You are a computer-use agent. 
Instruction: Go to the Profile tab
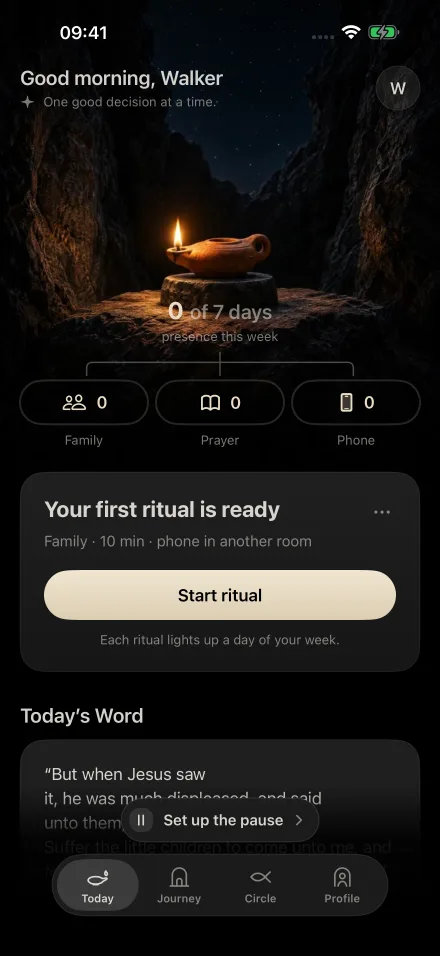coord(342,885)
